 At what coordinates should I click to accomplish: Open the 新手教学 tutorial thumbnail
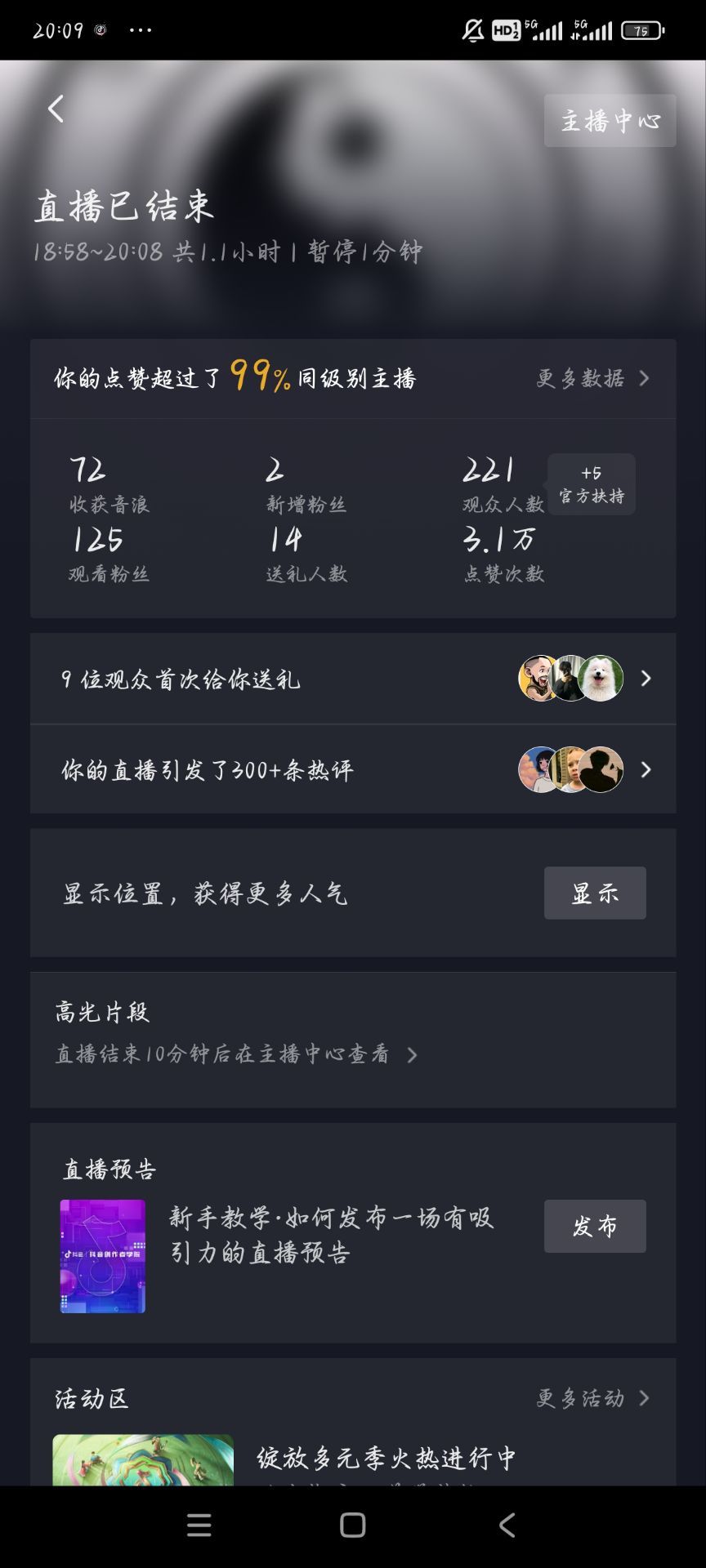pyautogui.click(x=103, y=1256)
